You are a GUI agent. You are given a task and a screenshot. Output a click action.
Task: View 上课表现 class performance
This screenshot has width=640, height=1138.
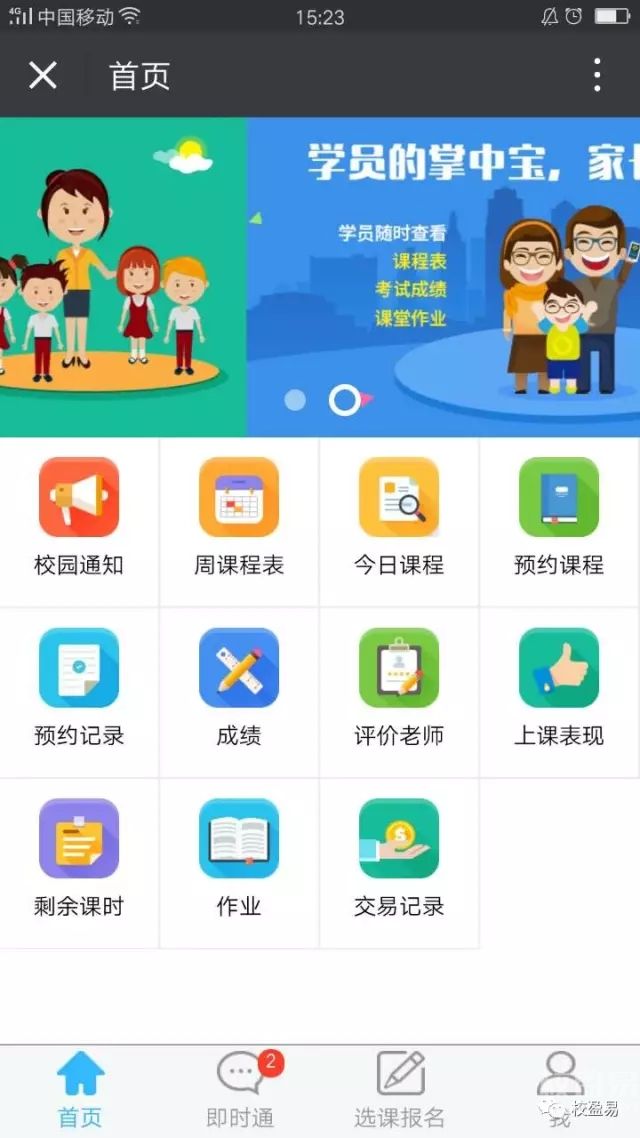[x=559, y=691]
